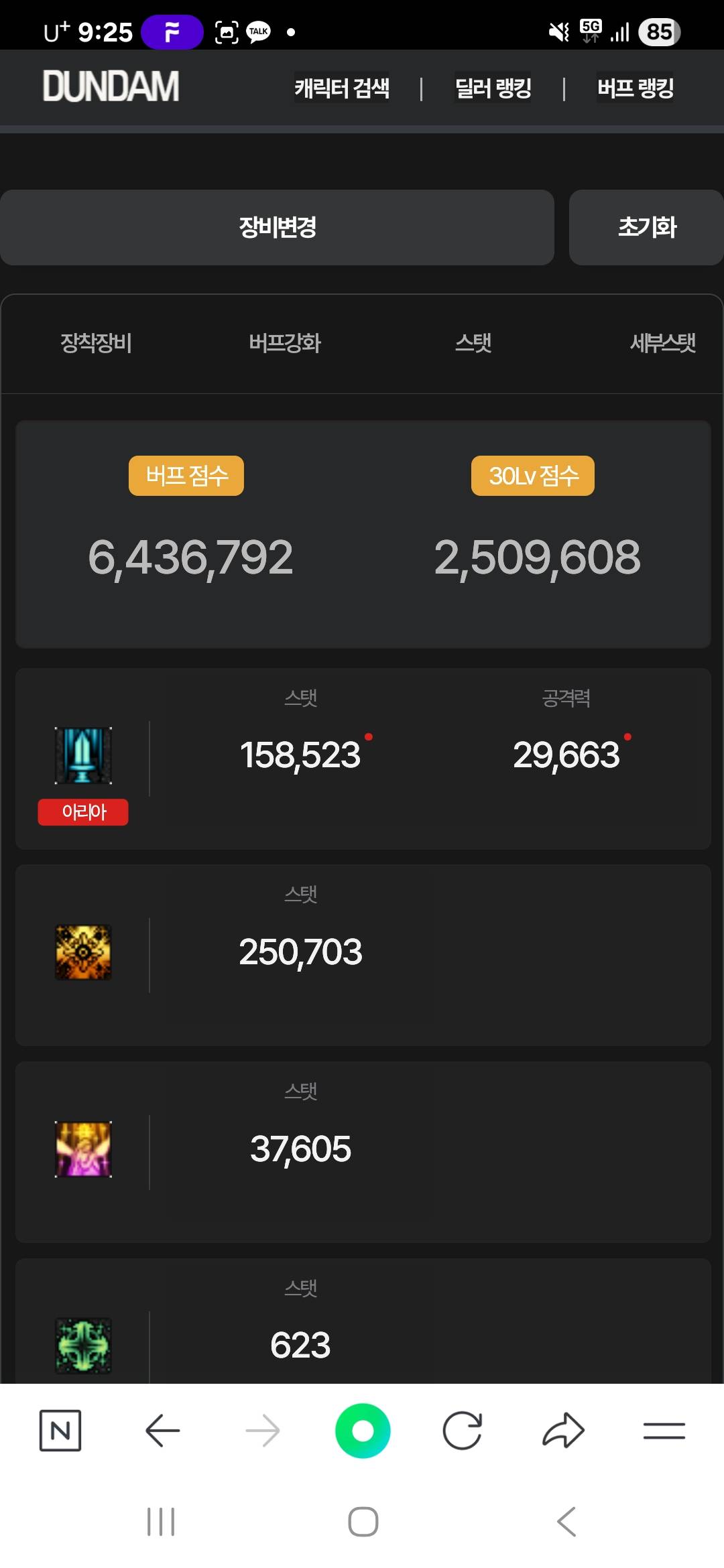Switch to the 장착장비 tab

coord(96,343)
